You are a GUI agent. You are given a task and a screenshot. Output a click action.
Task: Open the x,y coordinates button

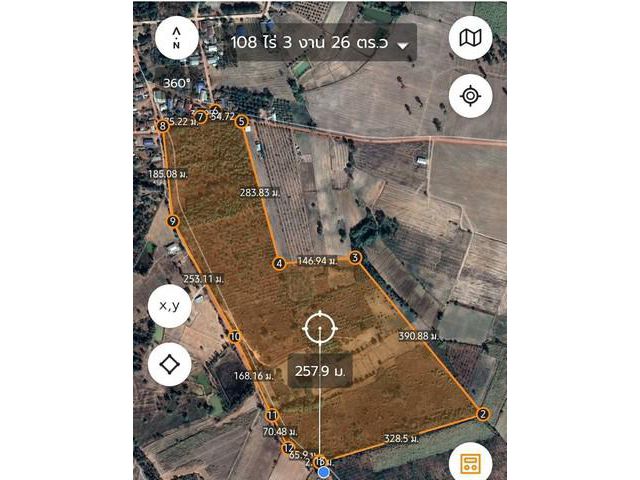coord(169,306)
